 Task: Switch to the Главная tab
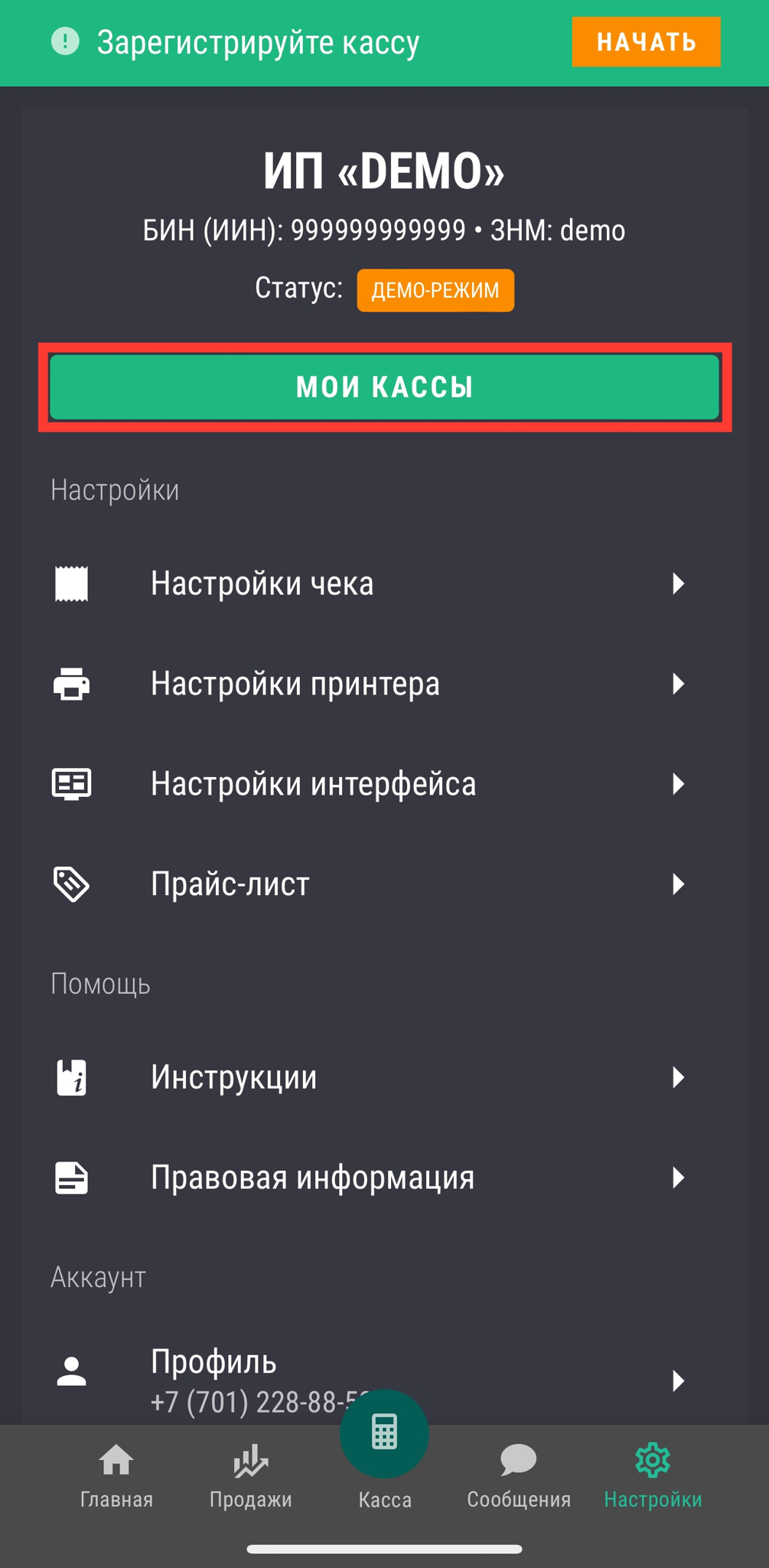(116, 1476)
